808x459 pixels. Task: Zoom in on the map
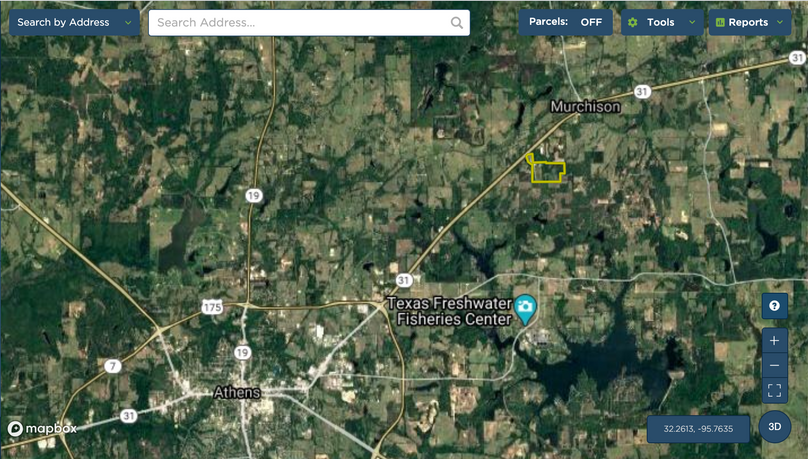[774, 341]
